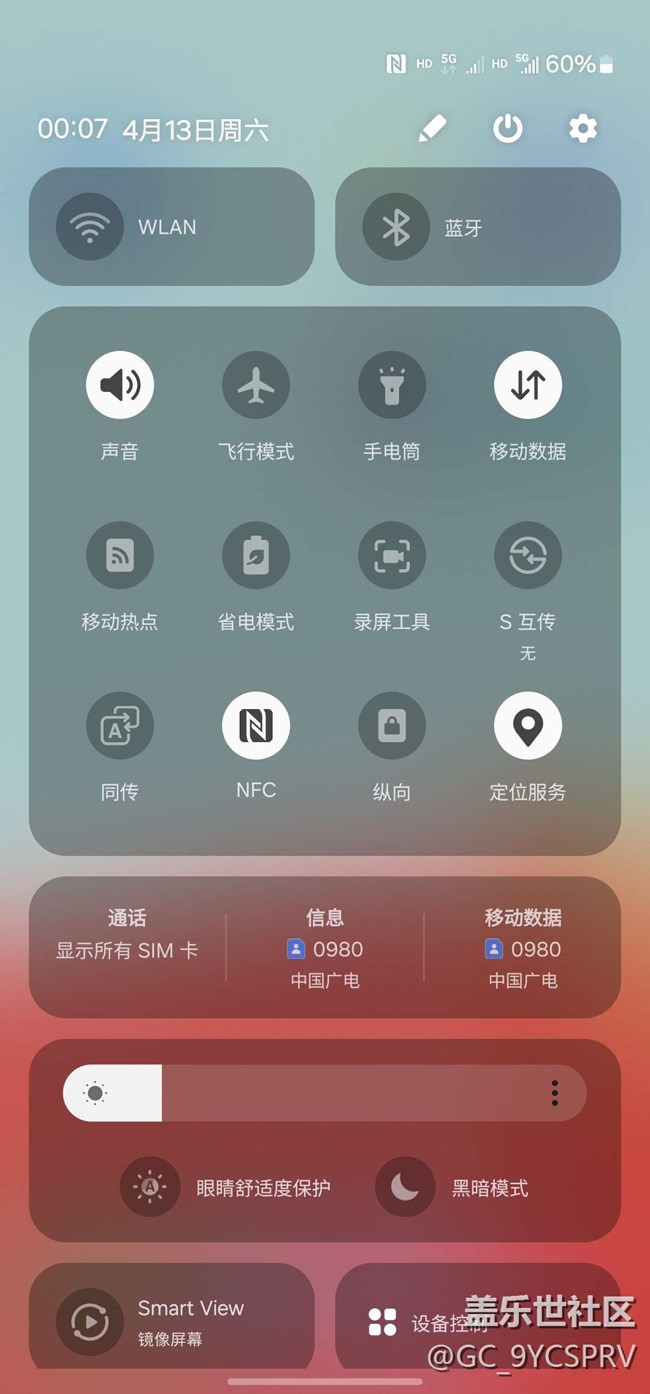Open system settings gear
This screenshot has height=1394, width=650.
pyautogui.click(x=583, y=128)
